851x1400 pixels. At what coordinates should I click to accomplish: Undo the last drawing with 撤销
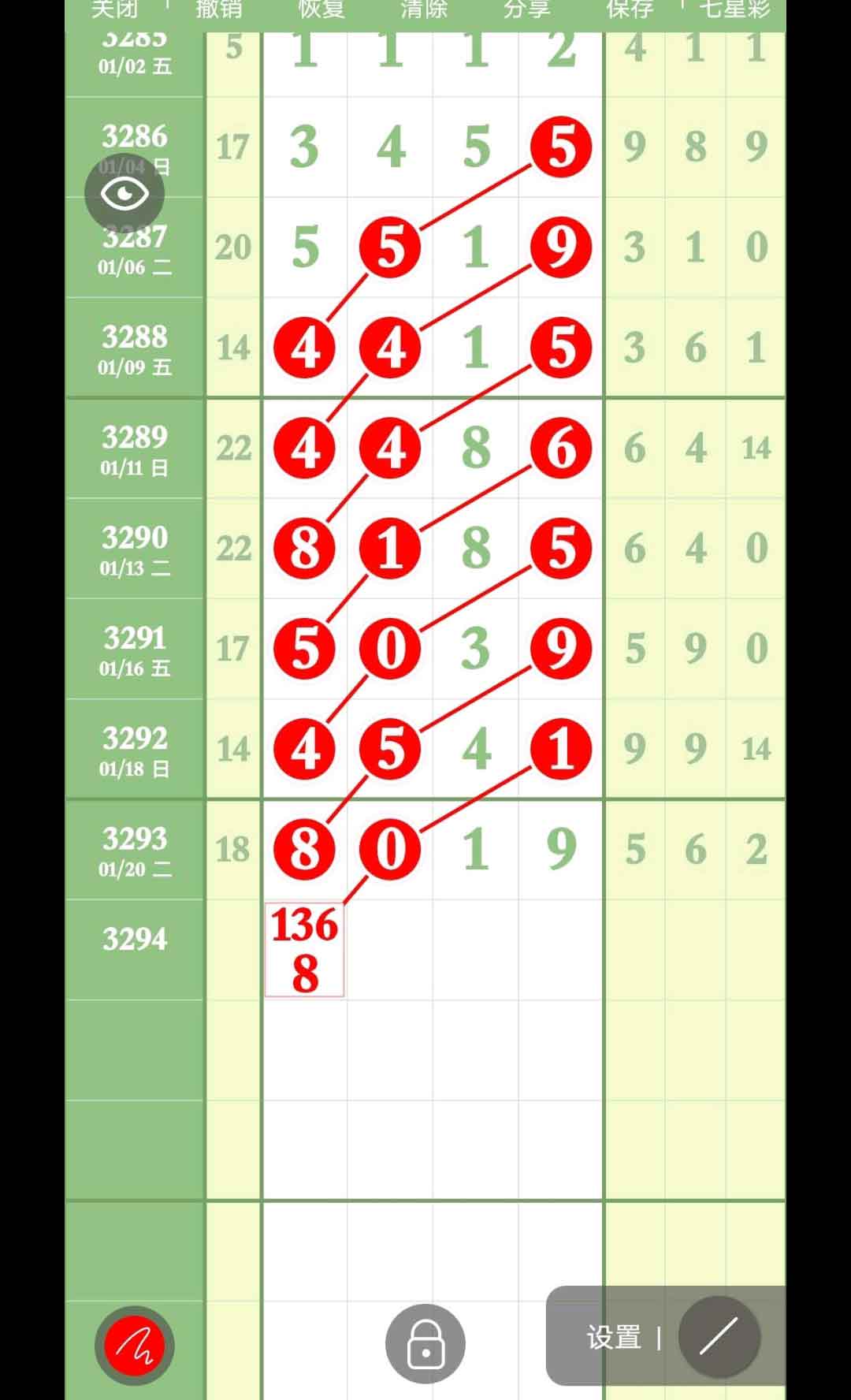tap(218, 9)
